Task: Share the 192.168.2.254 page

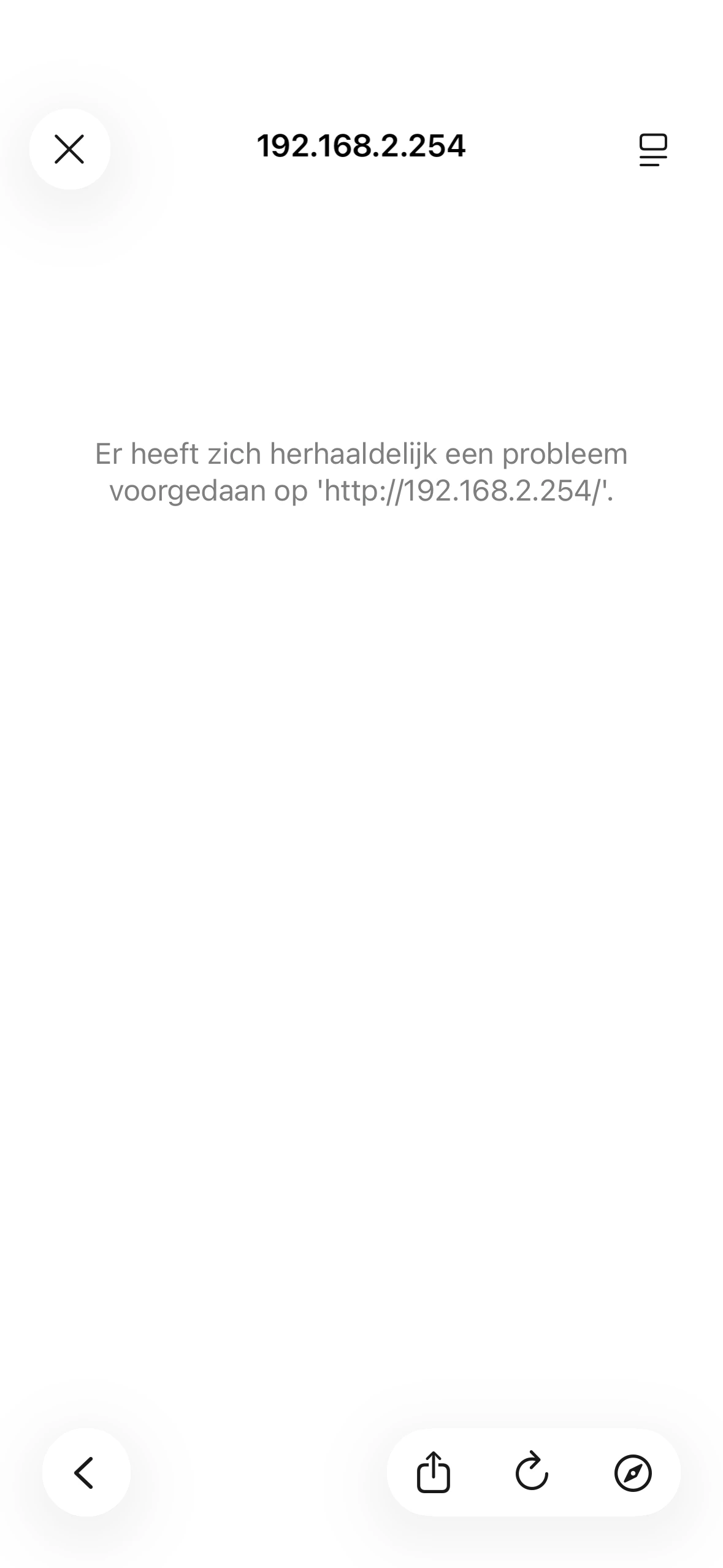Action: 434,1472
